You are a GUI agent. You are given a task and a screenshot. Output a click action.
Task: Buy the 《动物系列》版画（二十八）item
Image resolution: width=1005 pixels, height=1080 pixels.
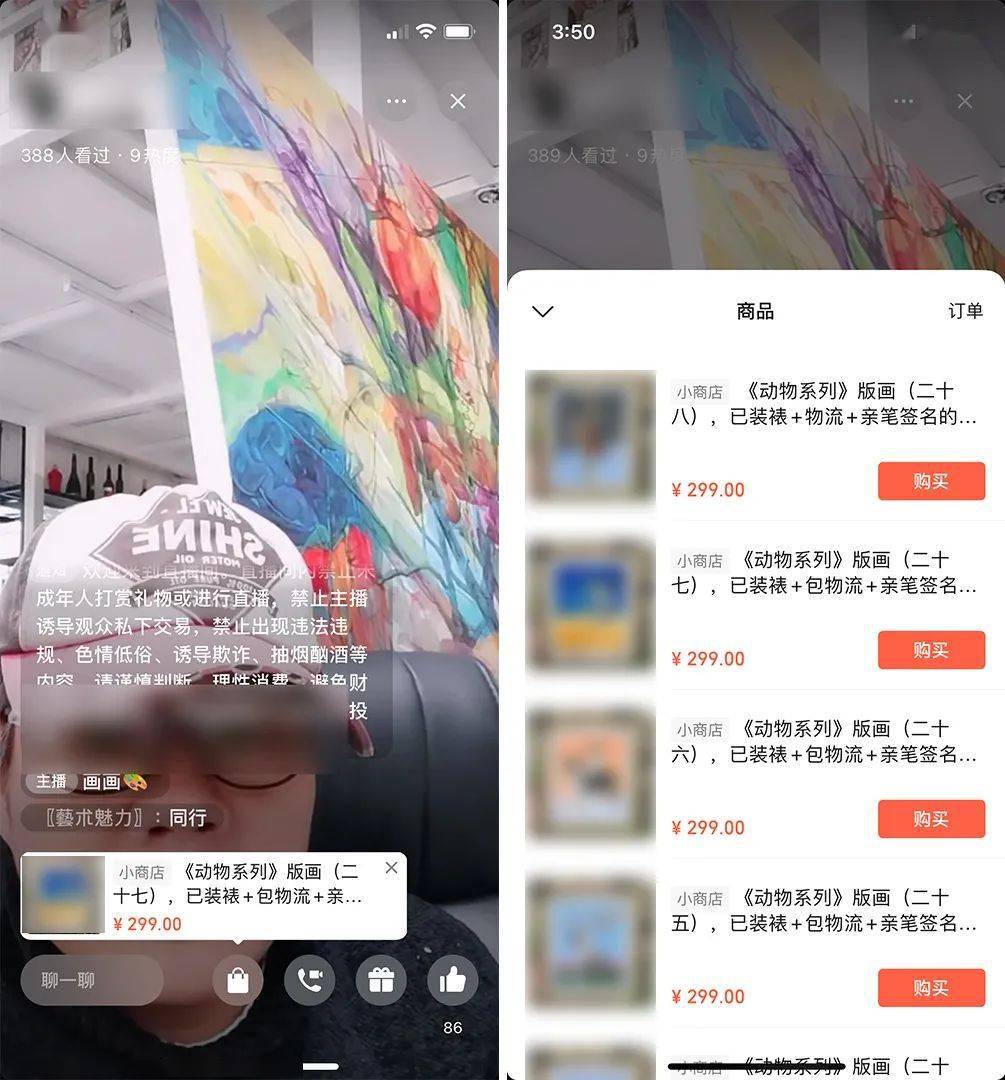pyautogui.click(x=930, y=481)
